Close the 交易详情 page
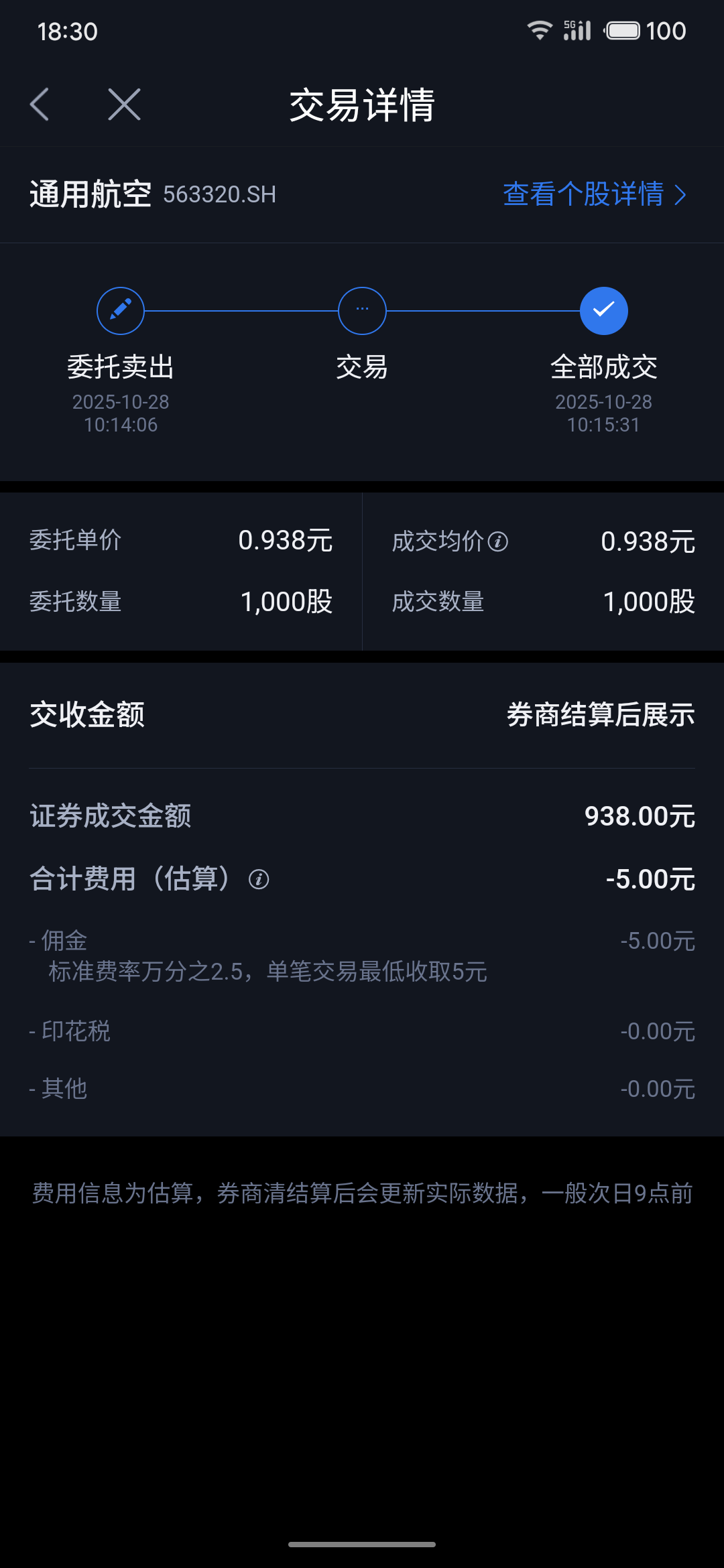 tap(125, 105)
